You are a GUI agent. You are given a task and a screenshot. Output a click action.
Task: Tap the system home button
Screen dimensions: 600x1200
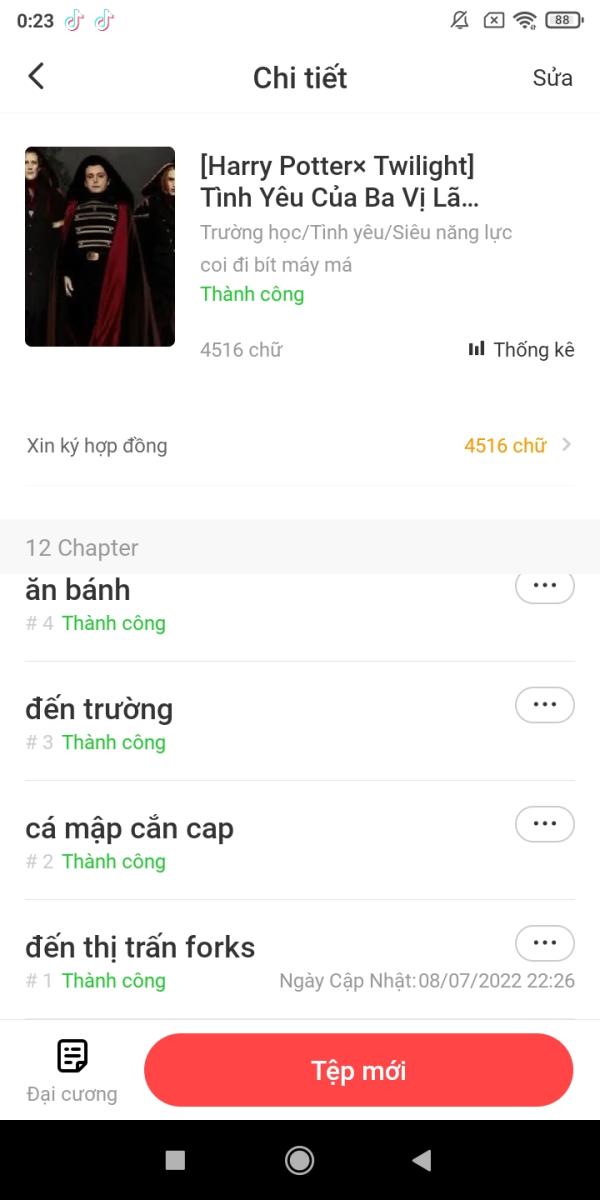coord(299,1160)
